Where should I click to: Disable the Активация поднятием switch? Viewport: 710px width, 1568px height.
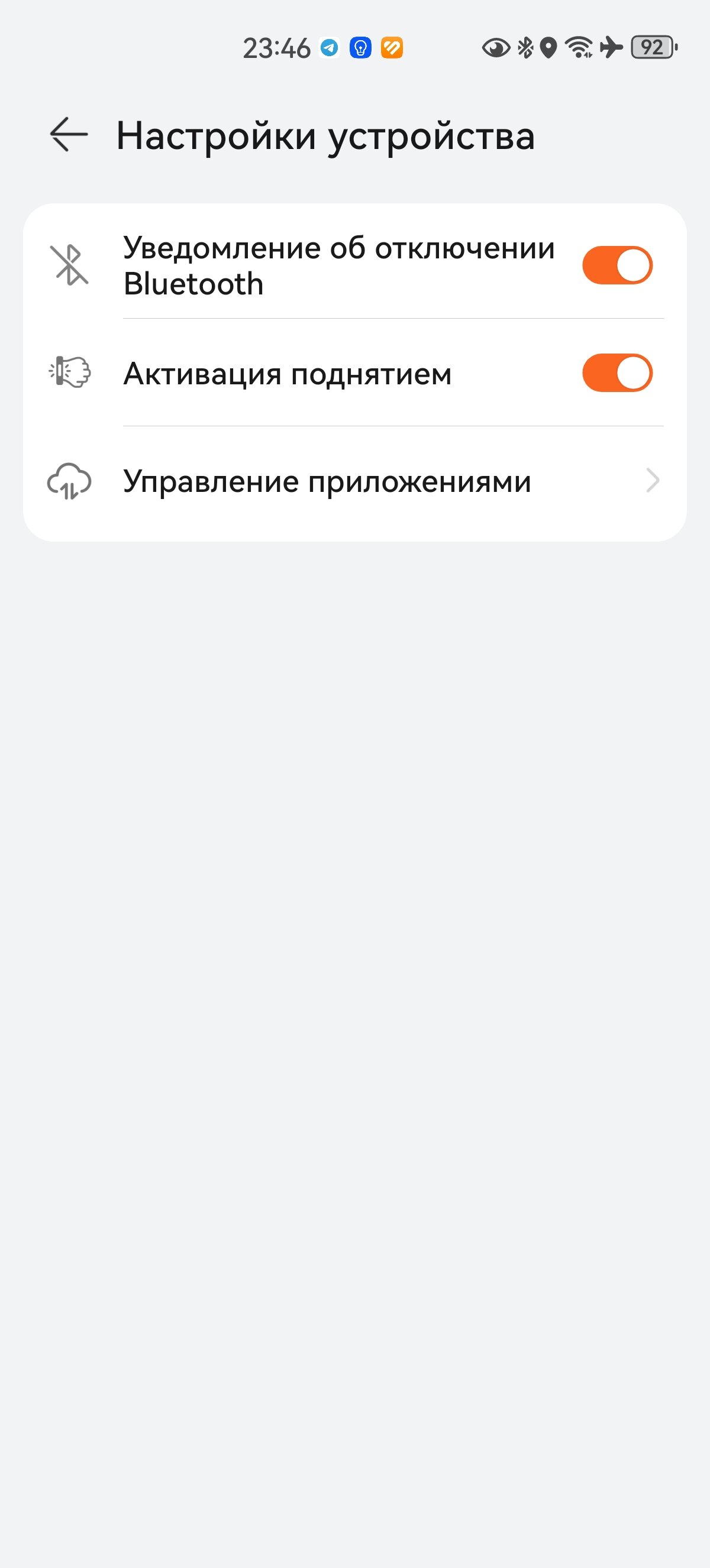[618, 372]
